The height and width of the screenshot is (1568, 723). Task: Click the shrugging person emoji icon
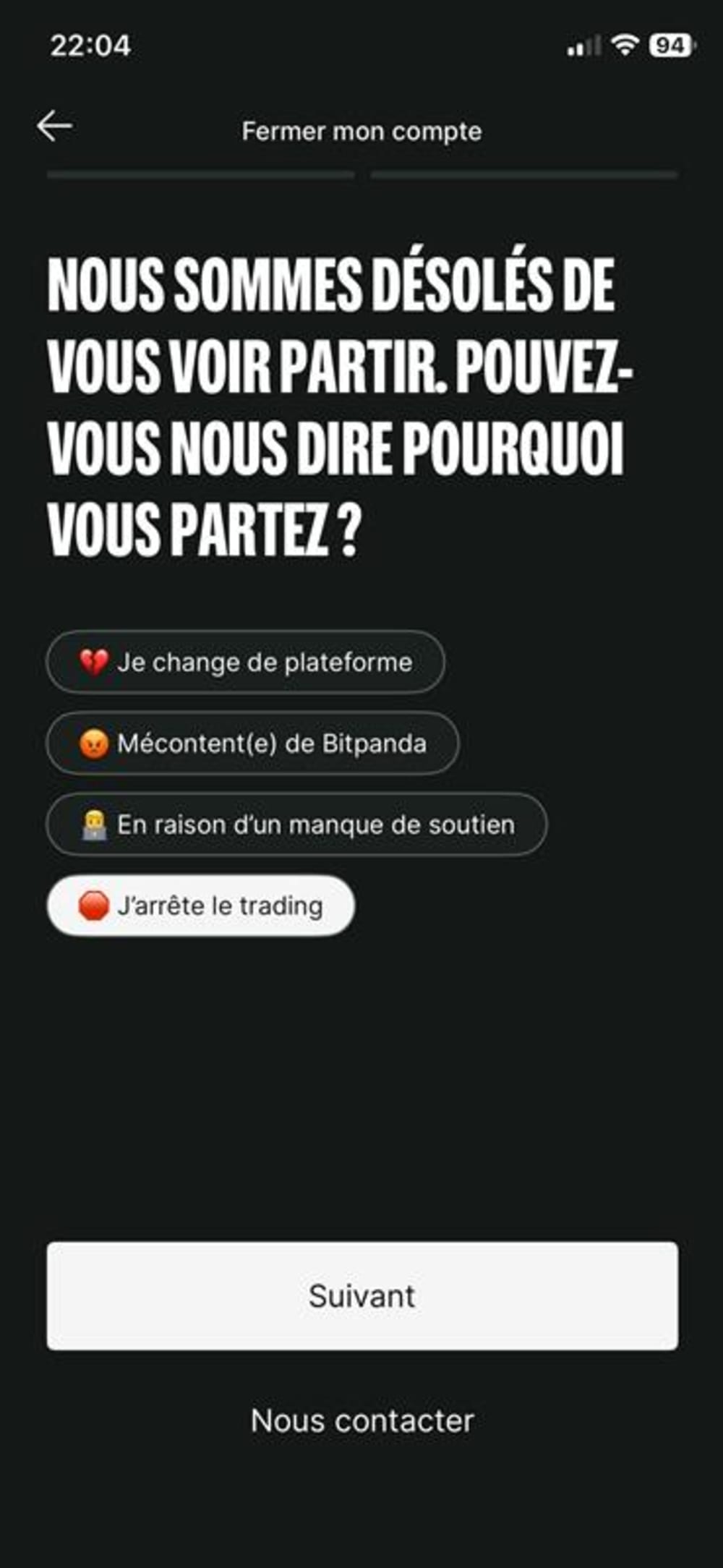(95, 823)
